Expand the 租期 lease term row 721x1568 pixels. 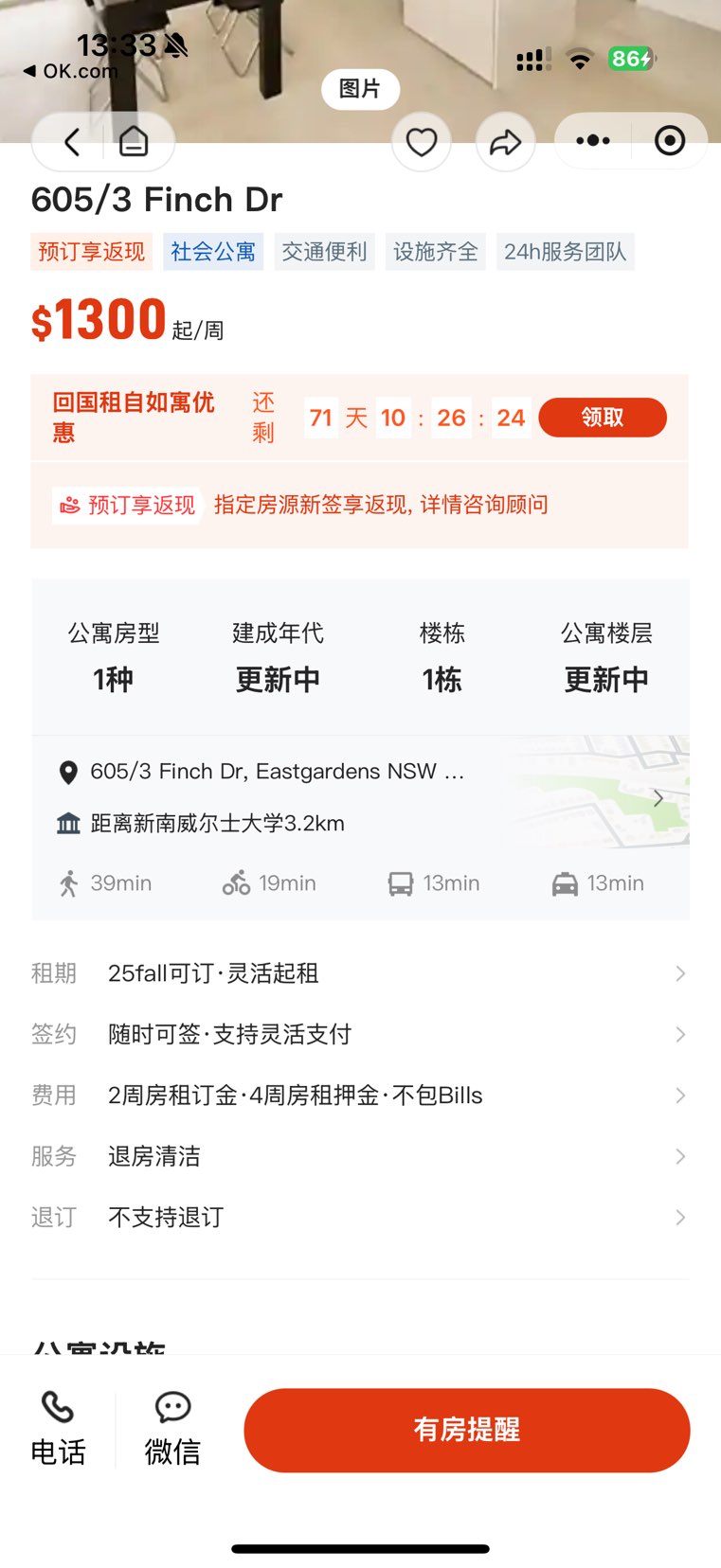pyautogui.click(x=360, y=973)
